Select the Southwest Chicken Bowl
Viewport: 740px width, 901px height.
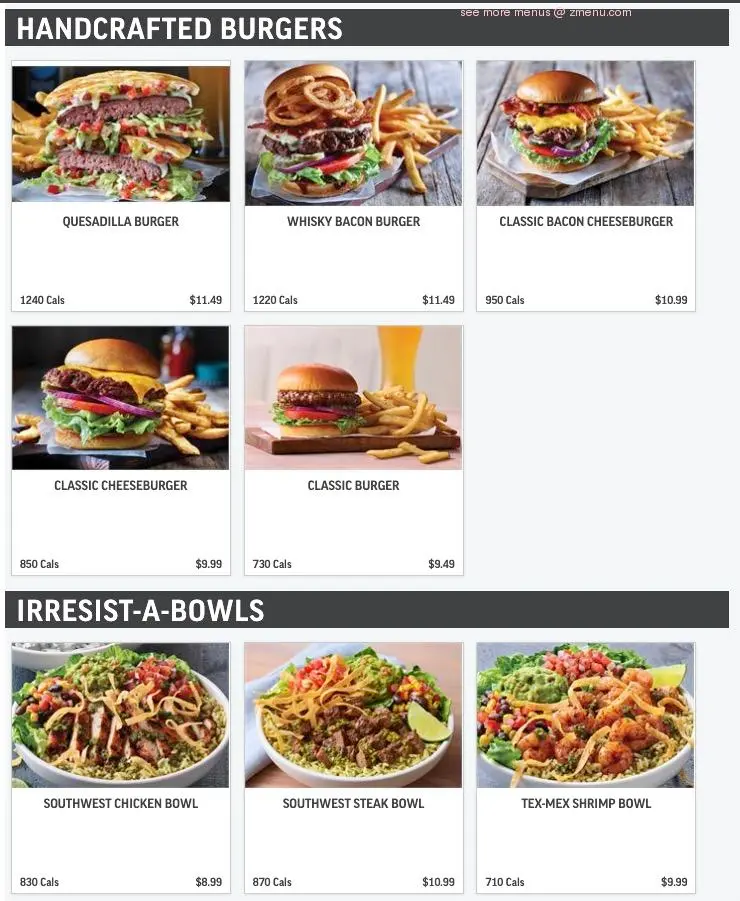(x=121, y=767)
